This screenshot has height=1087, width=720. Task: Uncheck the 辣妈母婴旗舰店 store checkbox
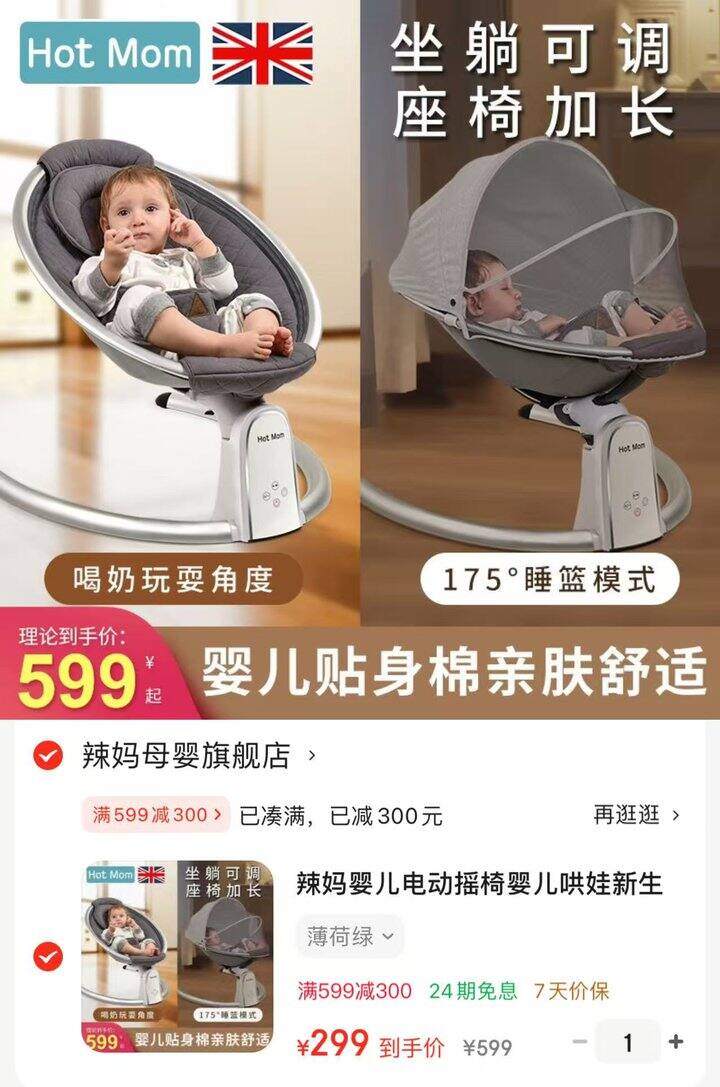[x=48, y=756]
